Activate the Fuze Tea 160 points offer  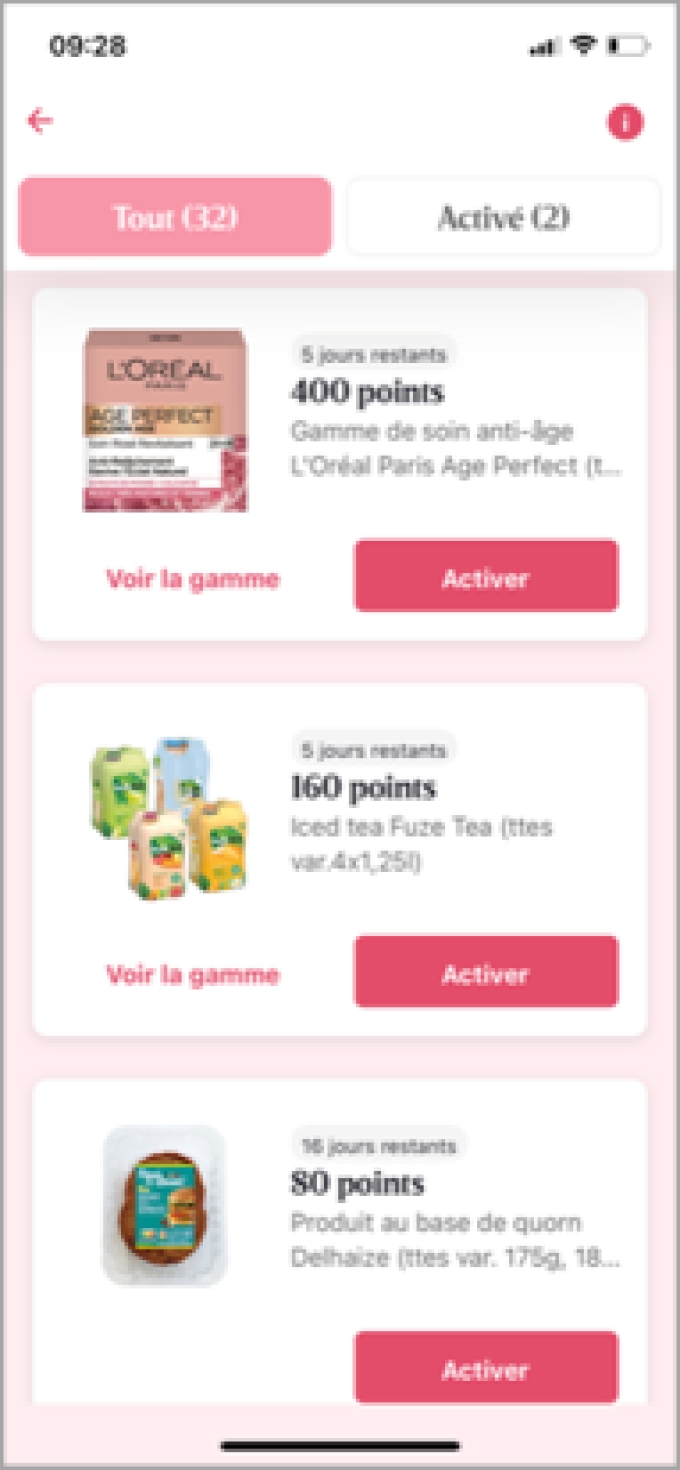pyautogui.click(x=486, y=972)
